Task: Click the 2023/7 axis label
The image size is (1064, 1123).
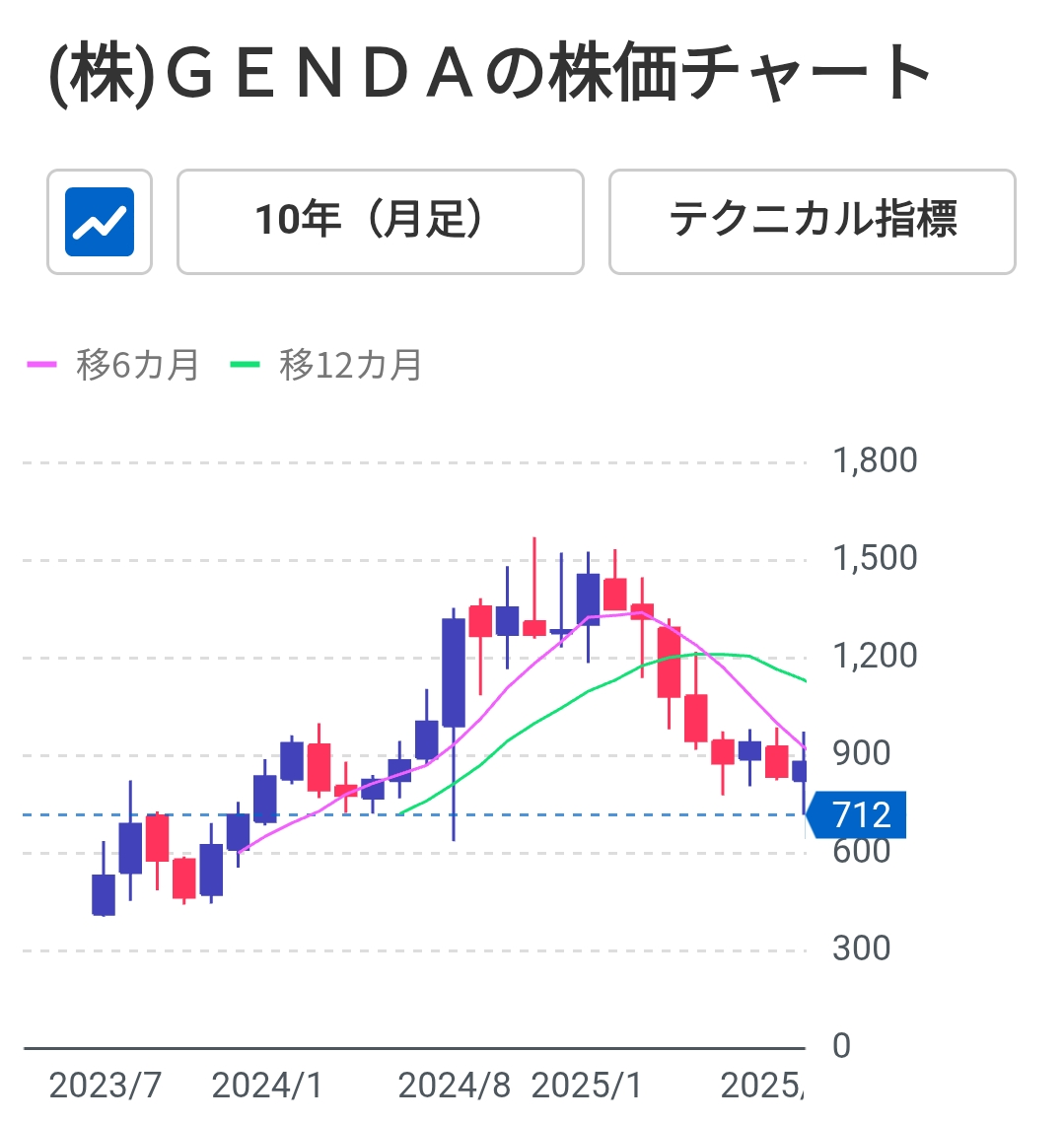Action: pyautogui.click(x=108, y=1085)
